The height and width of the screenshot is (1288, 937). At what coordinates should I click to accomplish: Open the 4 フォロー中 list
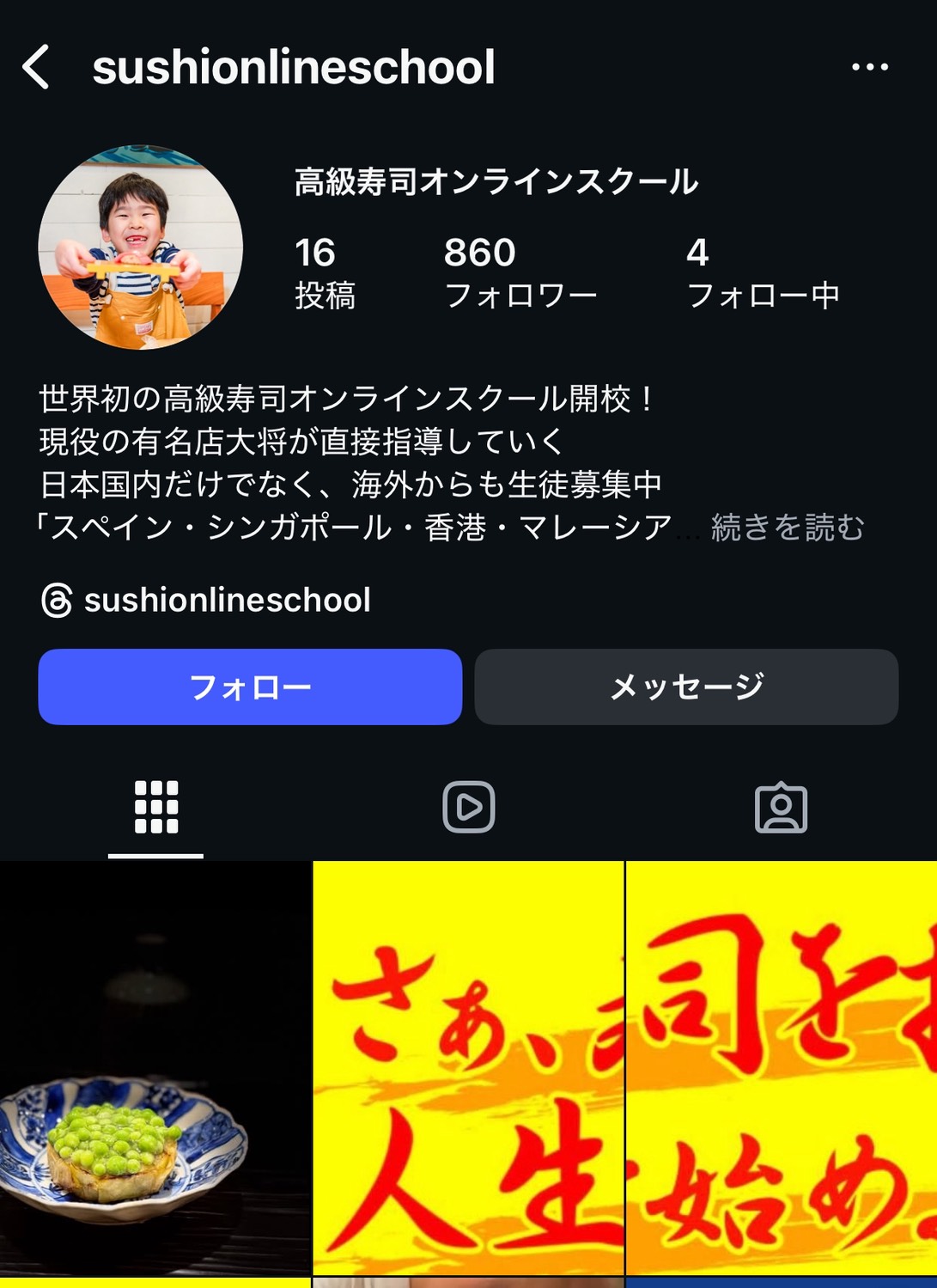pyautogui.click(x=762, y=272)
